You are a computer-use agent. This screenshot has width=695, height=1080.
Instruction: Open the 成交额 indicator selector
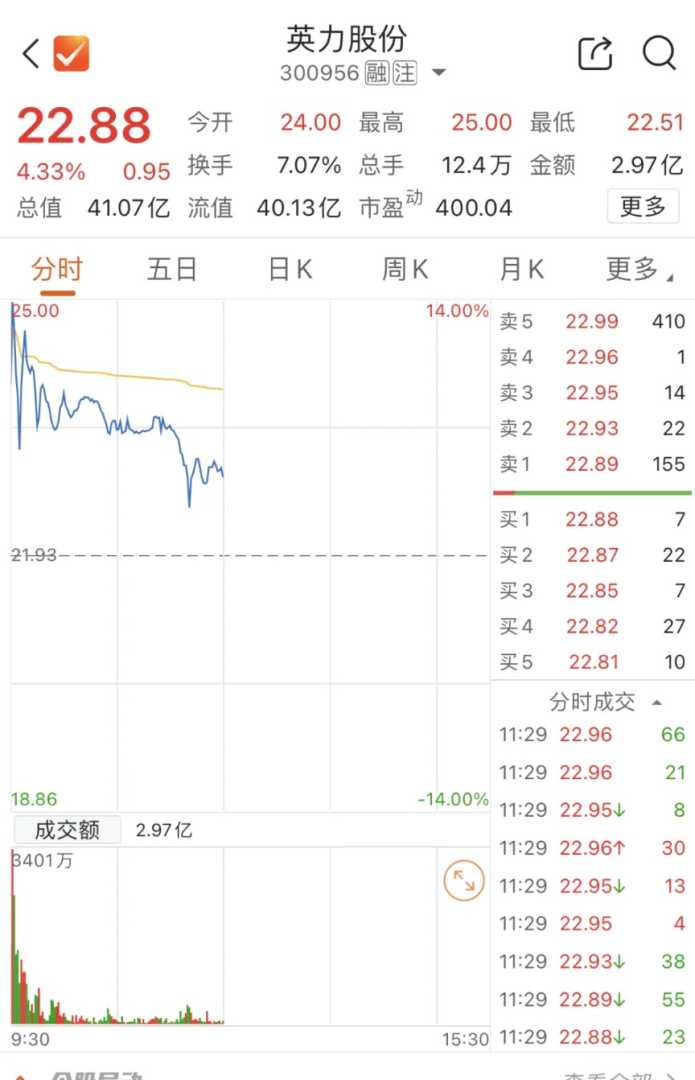(x=66, y=830)
